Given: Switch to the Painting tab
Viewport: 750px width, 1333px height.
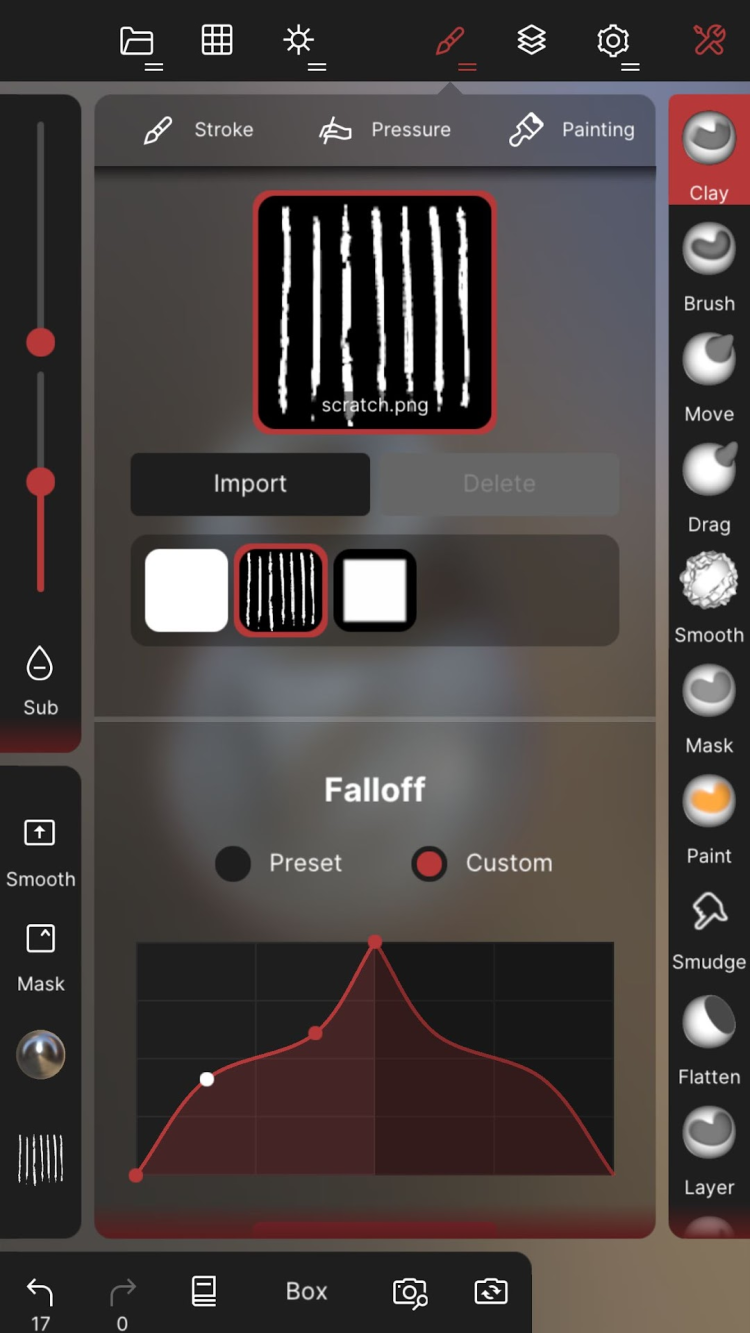Looking at the screenshot, I should coord(571,130).
